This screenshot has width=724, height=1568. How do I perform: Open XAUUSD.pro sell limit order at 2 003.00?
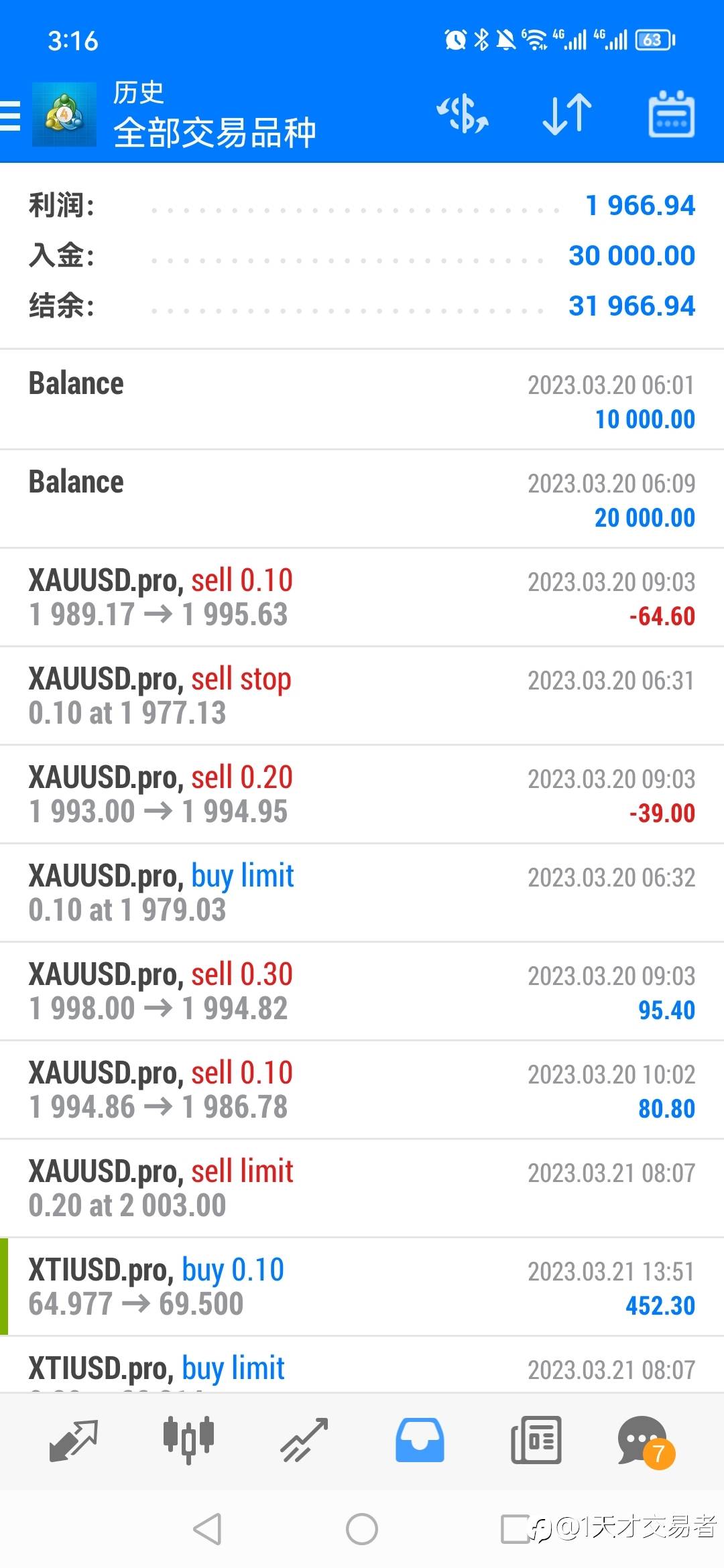(x=362, y=1188)
